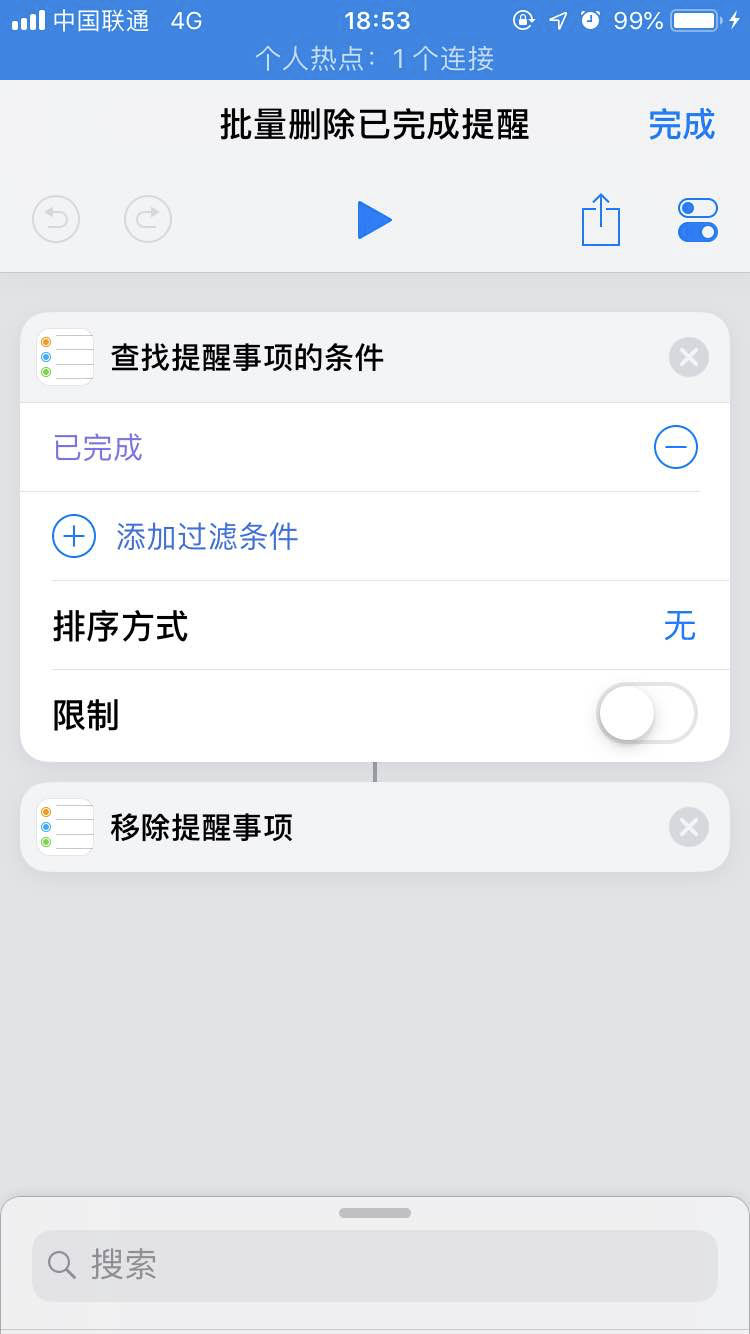Tap the 搜索 action search field

click(375, 1265)
